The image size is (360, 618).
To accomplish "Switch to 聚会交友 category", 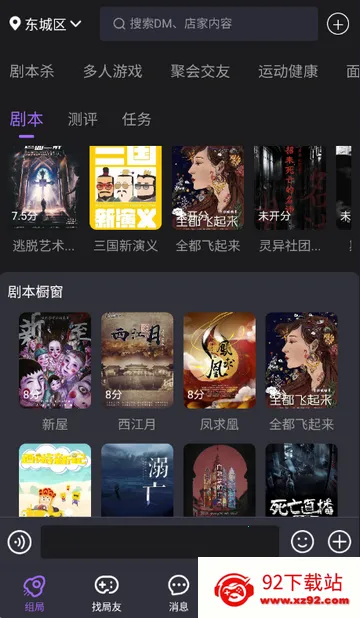I will 200,72.
